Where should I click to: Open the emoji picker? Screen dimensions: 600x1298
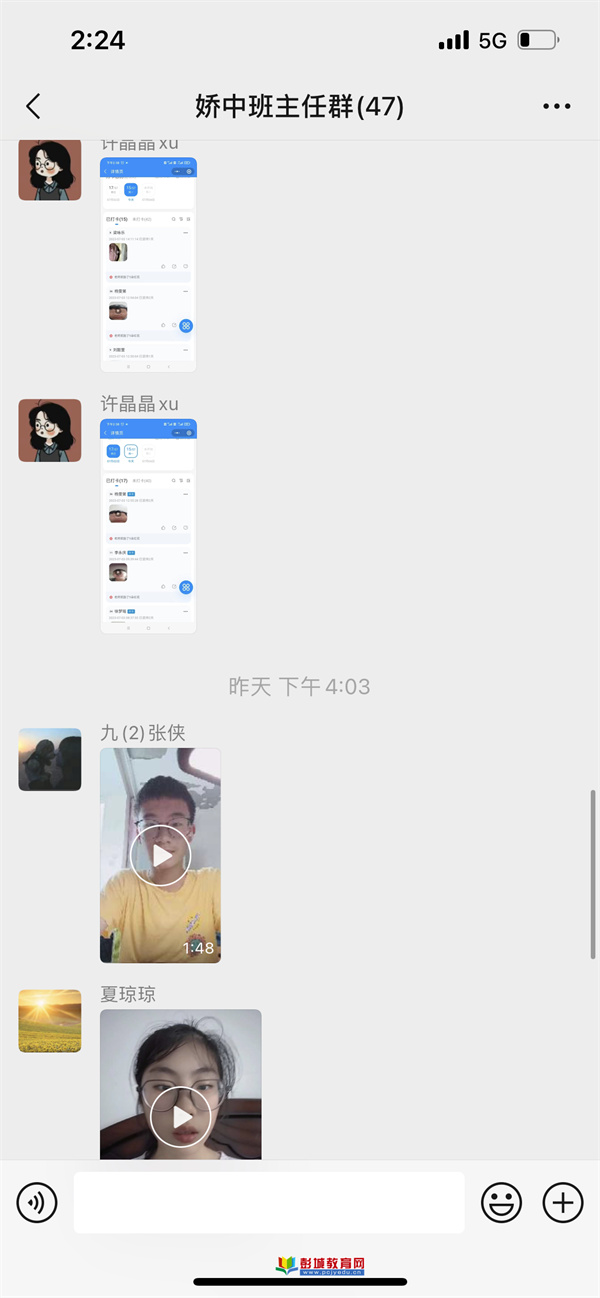point(501,1202)
